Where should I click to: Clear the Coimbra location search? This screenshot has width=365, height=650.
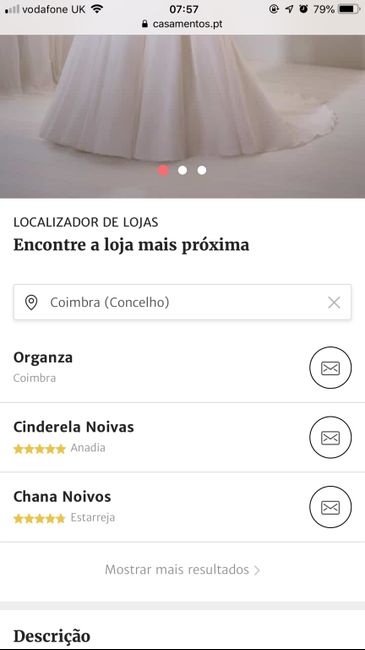(x=334, y=303)
